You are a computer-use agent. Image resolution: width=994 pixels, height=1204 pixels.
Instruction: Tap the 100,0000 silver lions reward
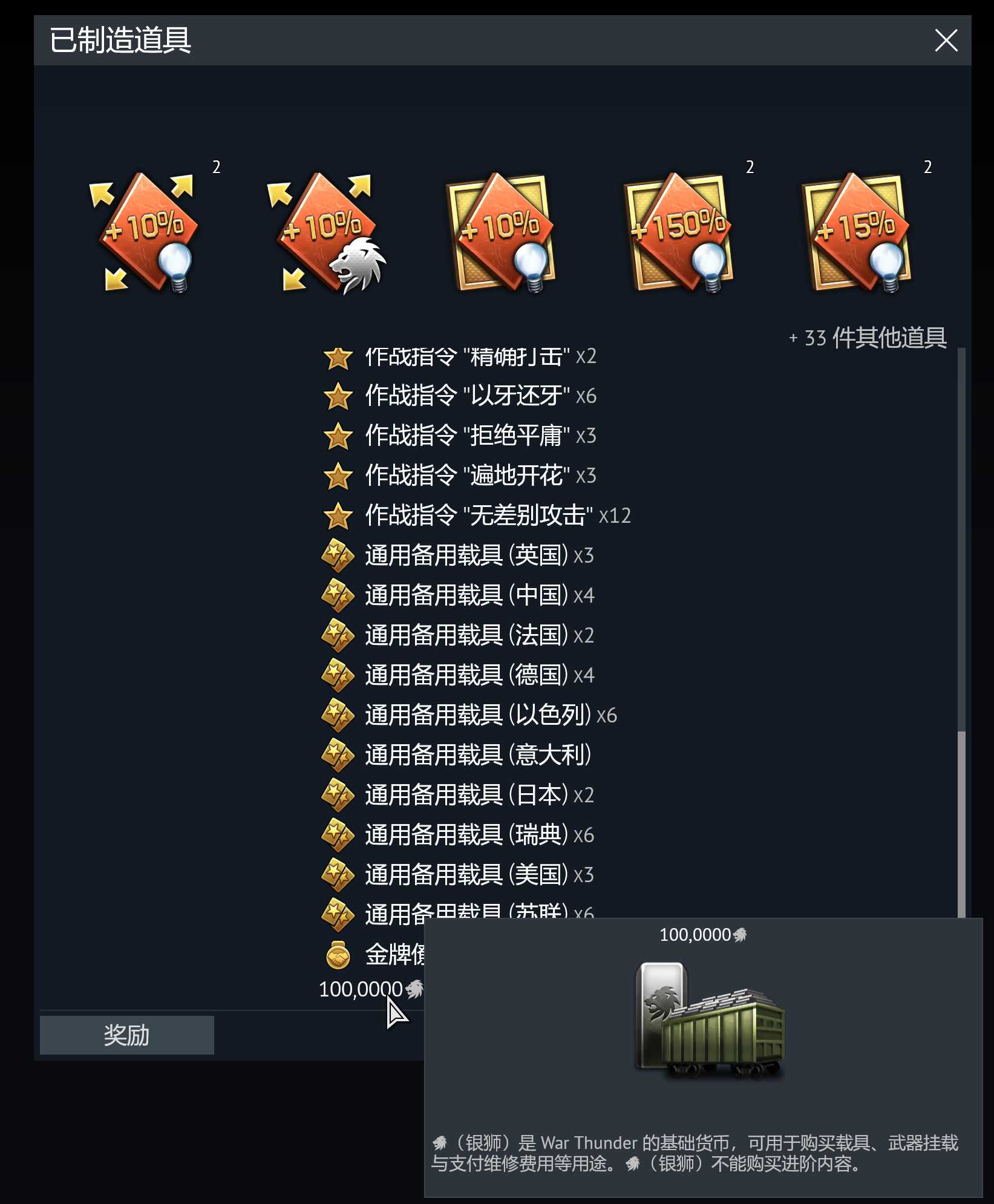(x=369, y=989)
